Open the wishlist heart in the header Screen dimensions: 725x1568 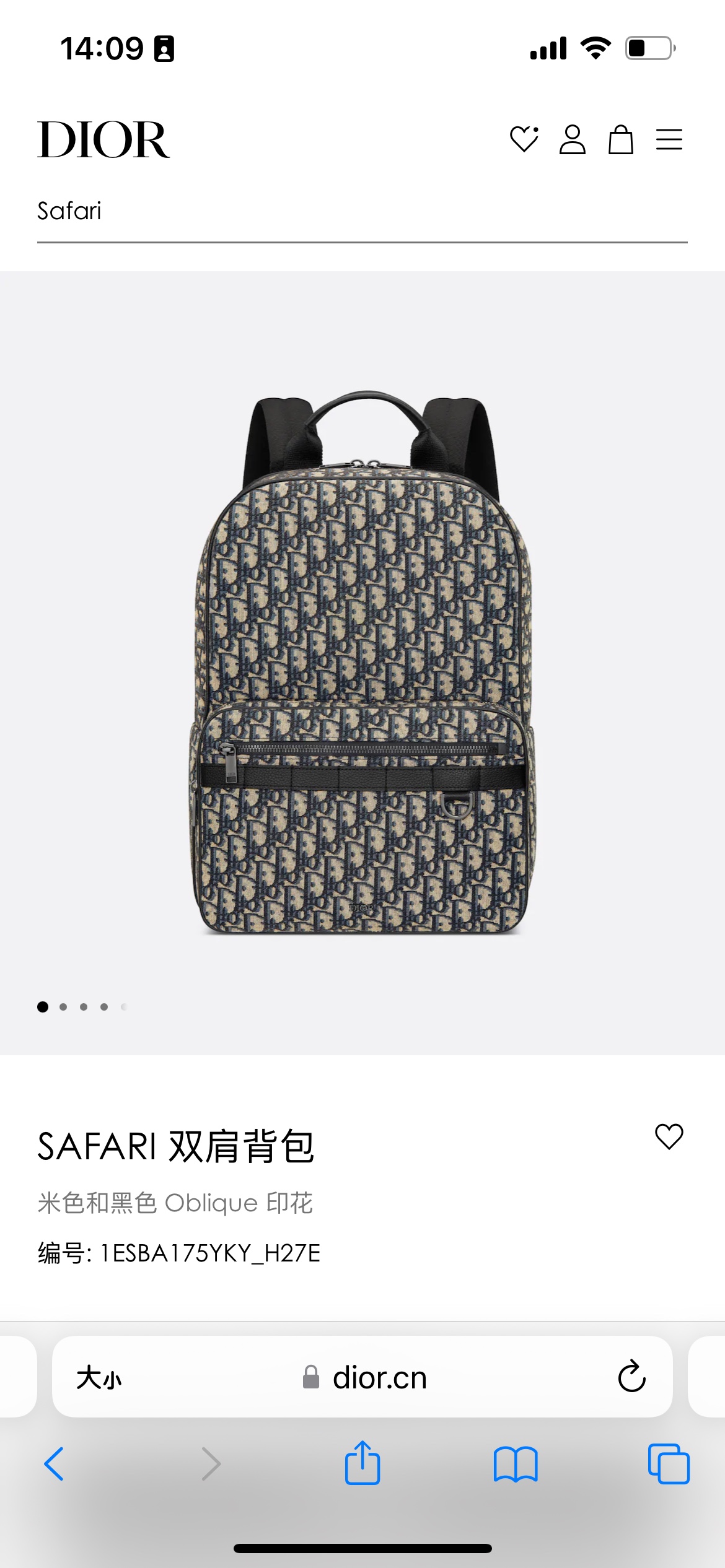[x=524, y=139]
